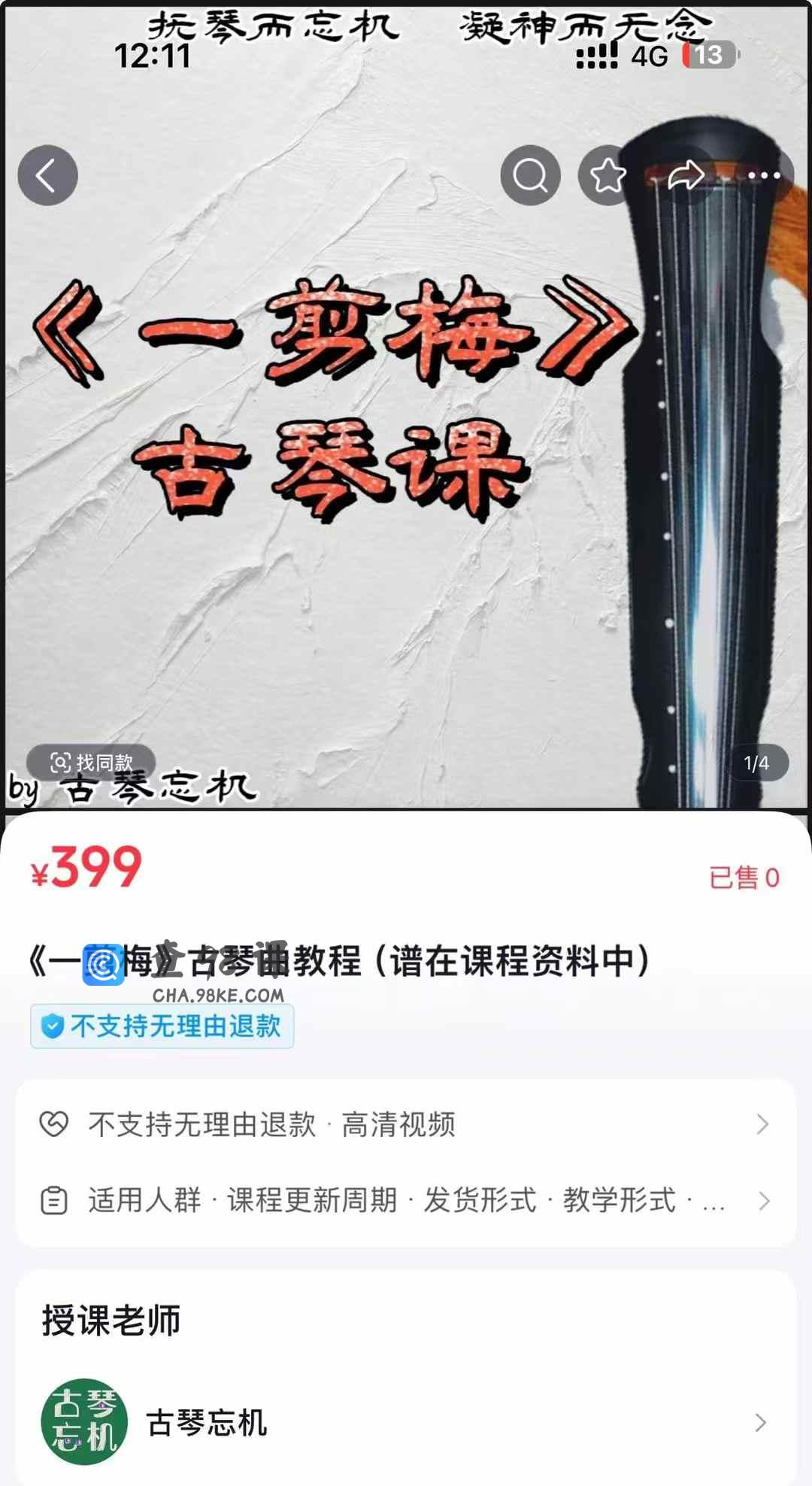Share this course
812x1486 pixels.
pos(686,175)
